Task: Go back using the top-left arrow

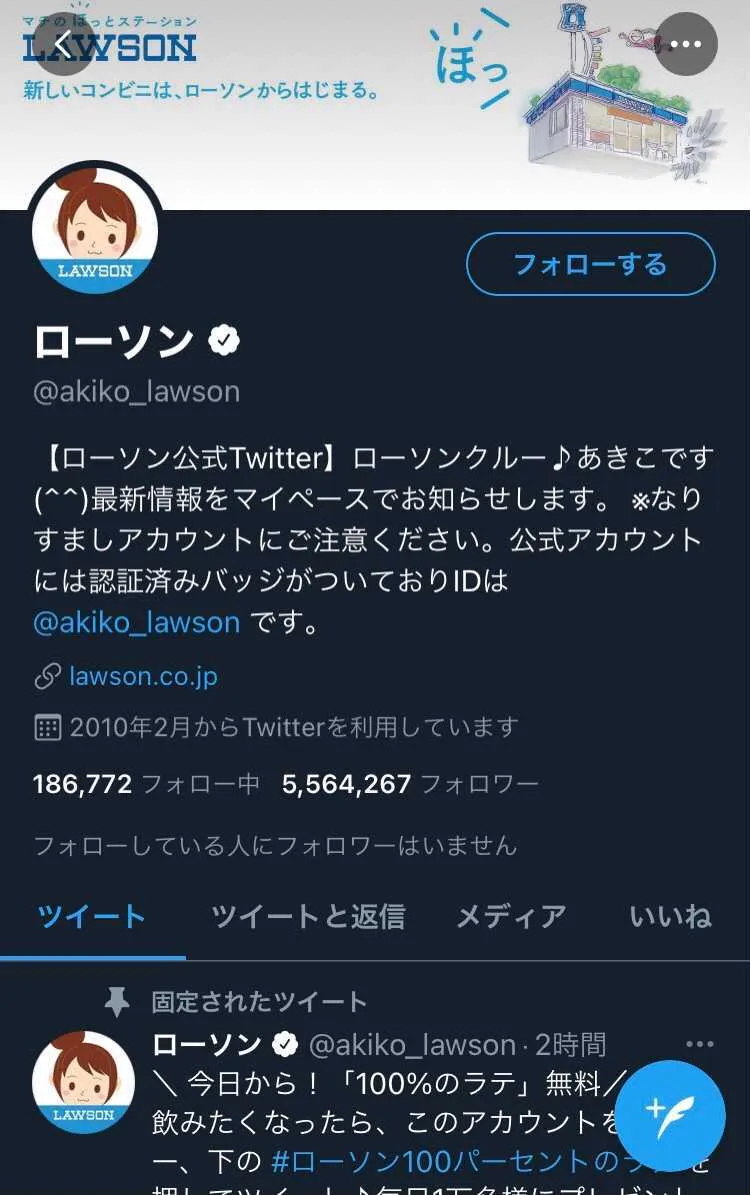Action: (x=64, y=44)
